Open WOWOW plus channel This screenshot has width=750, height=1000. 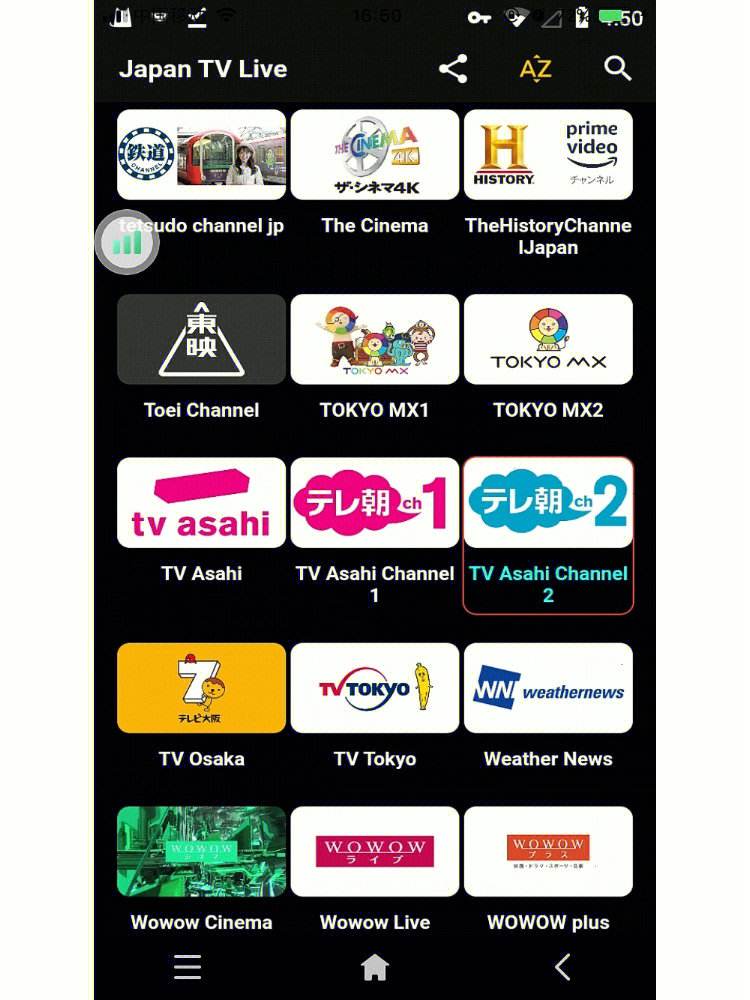tap(548, 852)
